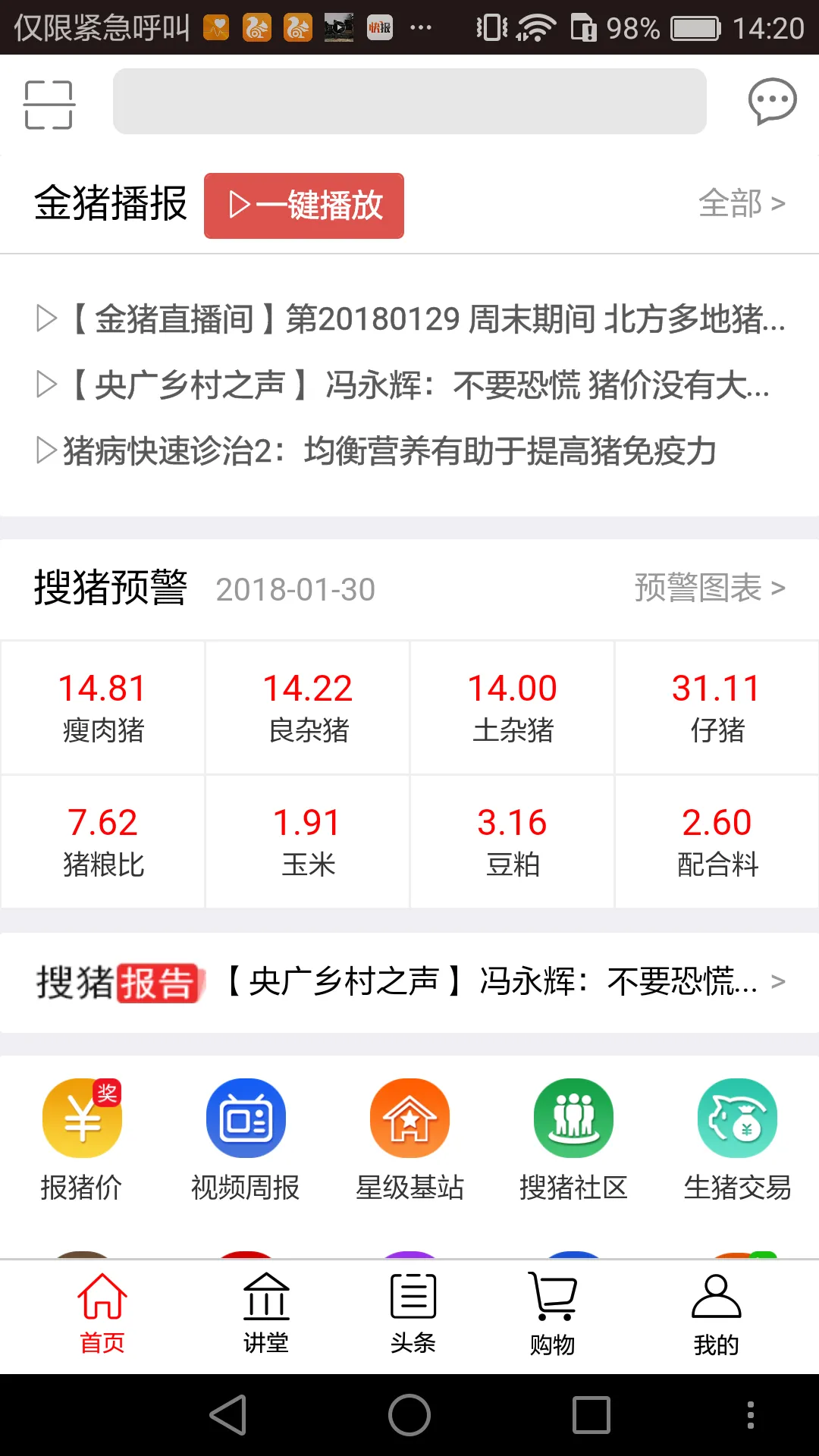Viewport: 819px width, 1456px height.
Task: Play the 猪病快速诊治2 audio item
Action: (377, 450)
